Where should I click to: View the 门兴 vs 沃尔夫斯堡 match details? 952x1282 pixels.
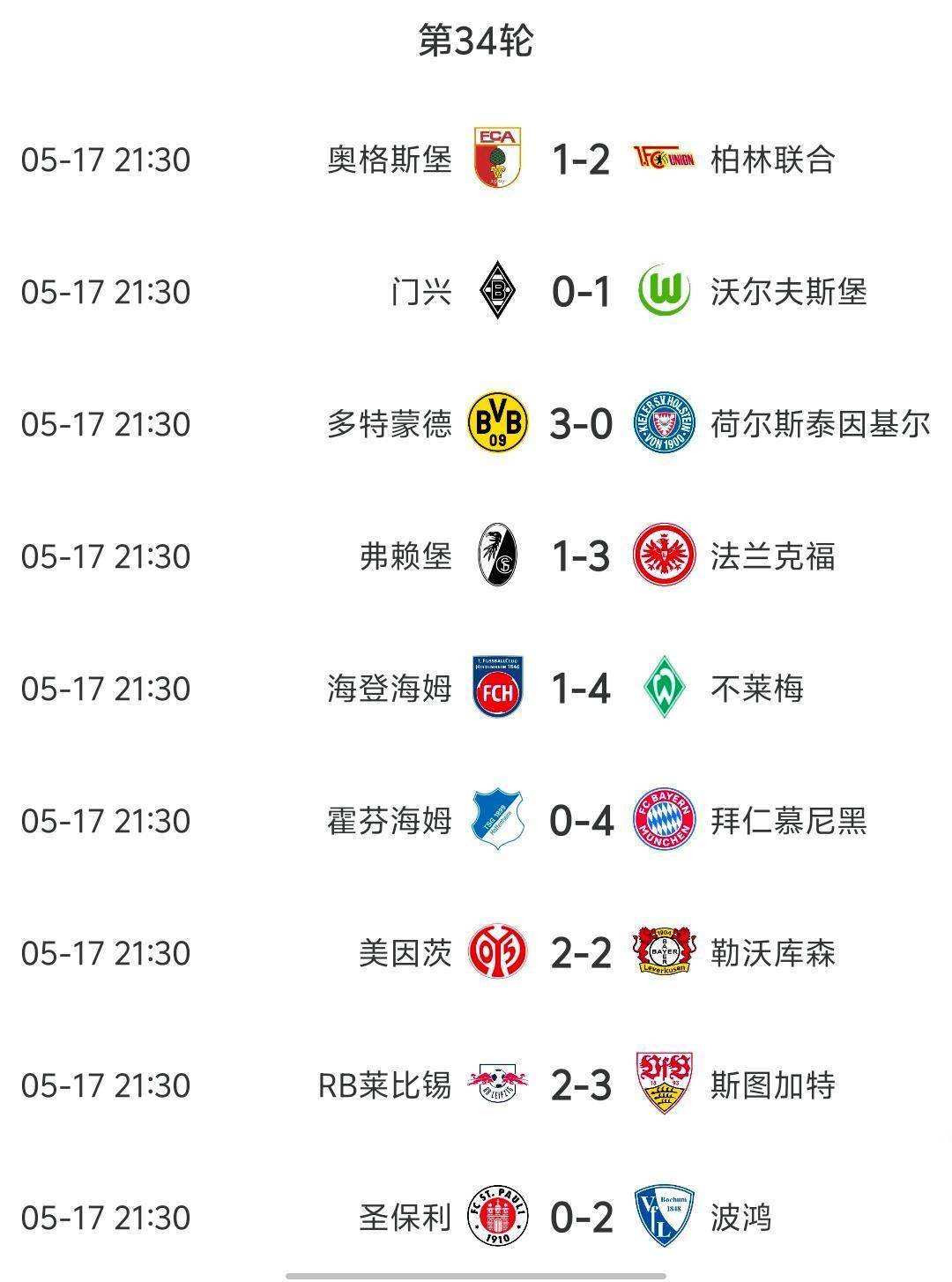coord(580,292)
